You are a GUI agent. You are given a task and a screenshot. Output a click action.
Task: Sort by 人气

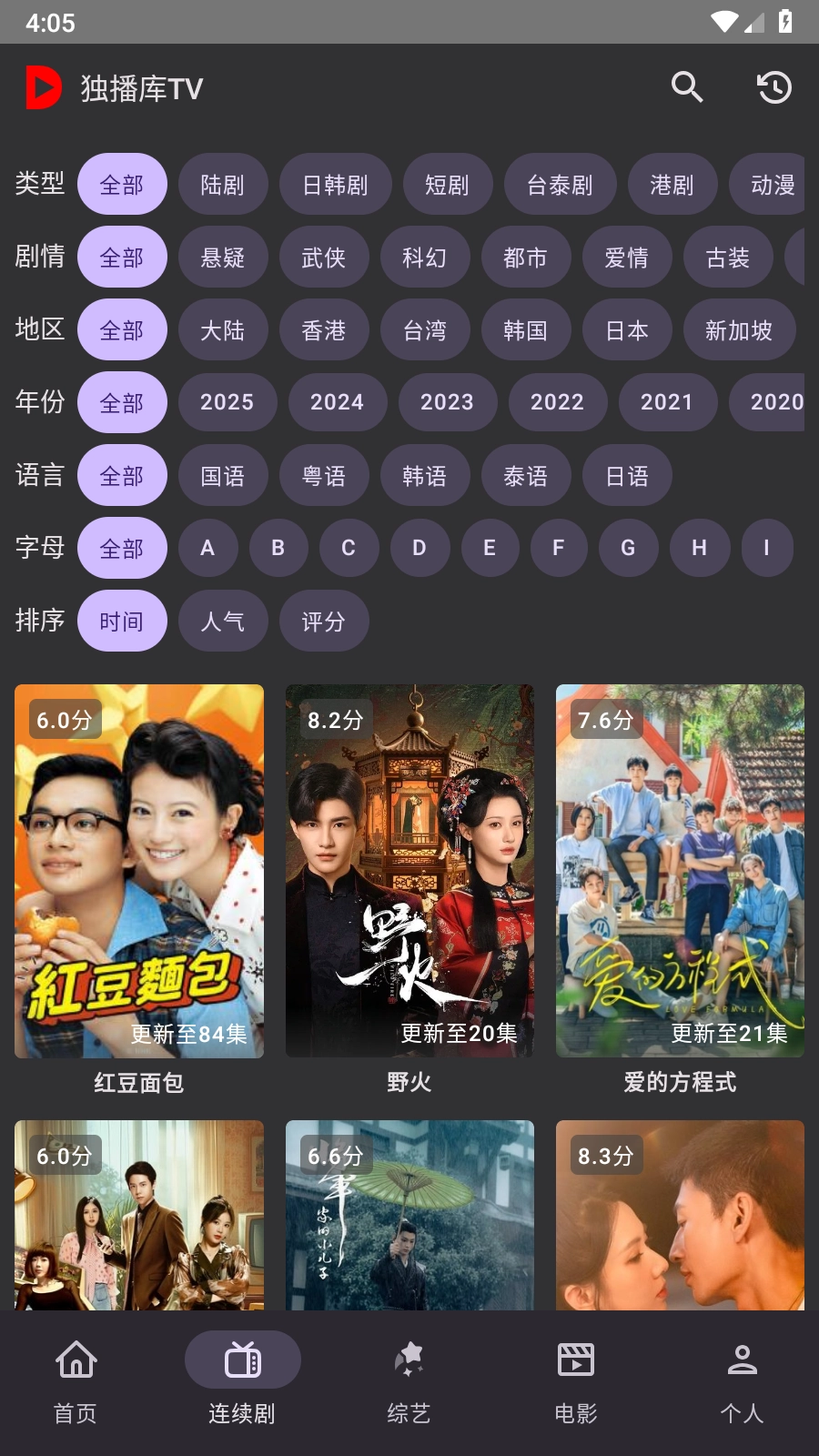coord(223,622)
